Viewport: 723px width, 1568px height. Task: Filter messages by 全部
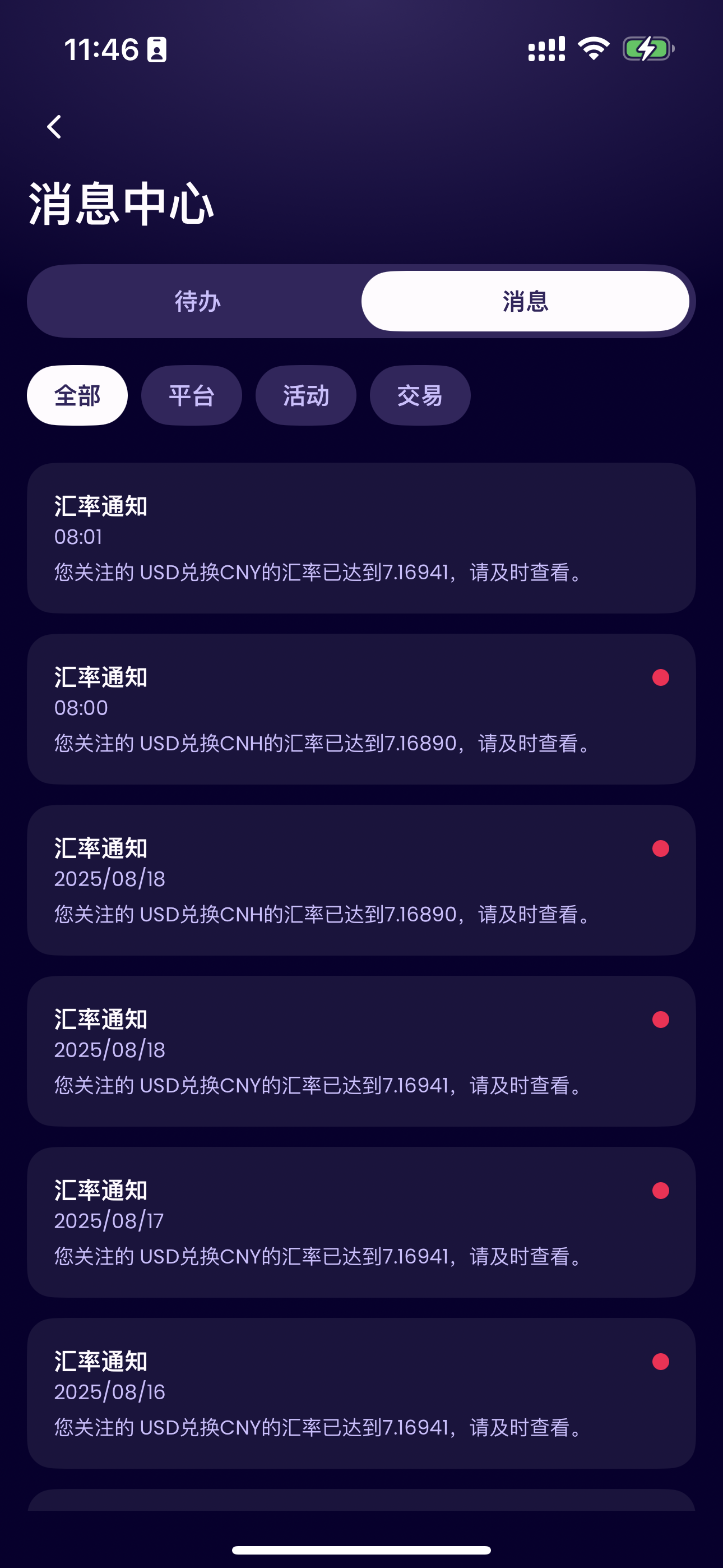click(77, 396)
